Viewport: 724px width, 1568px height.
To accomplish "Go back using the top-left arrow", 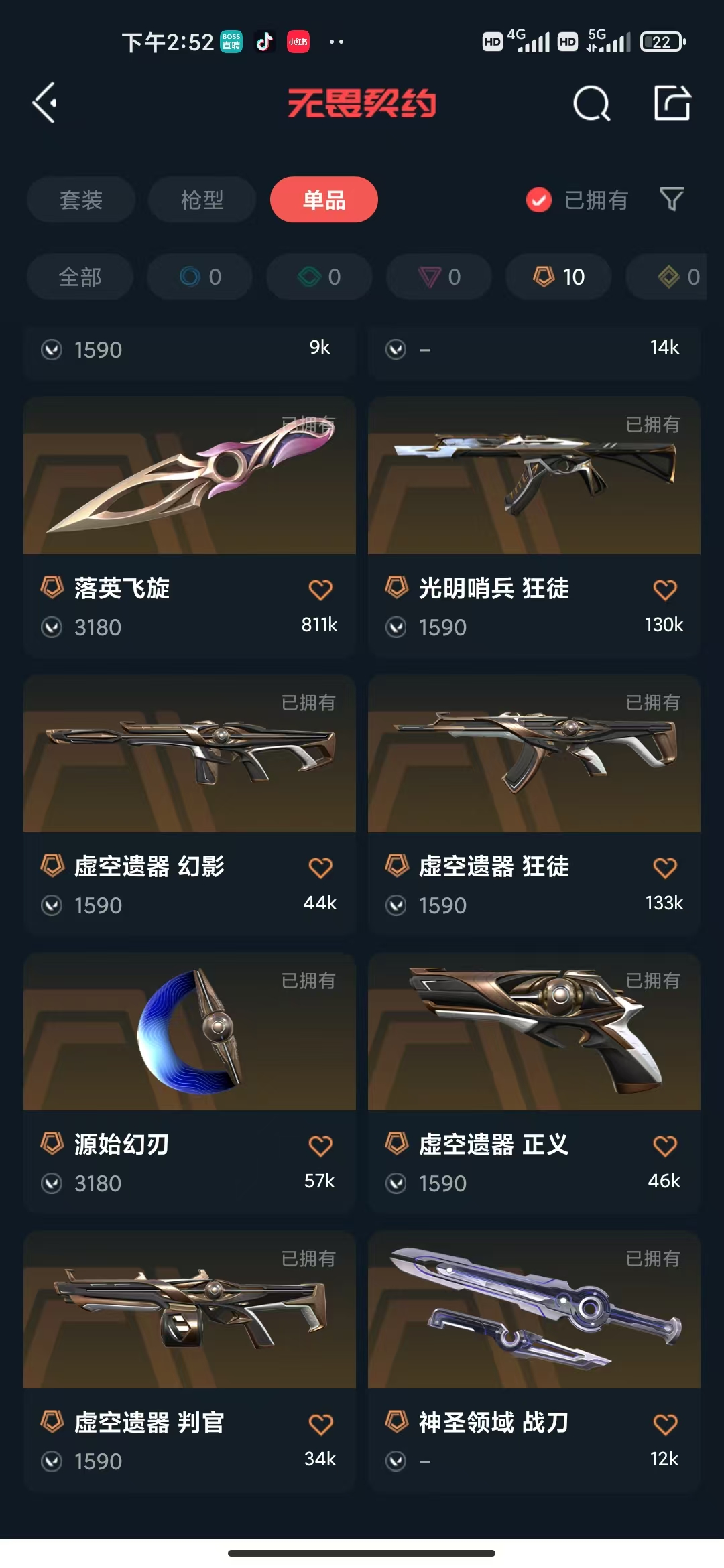I will pos(45,103).
